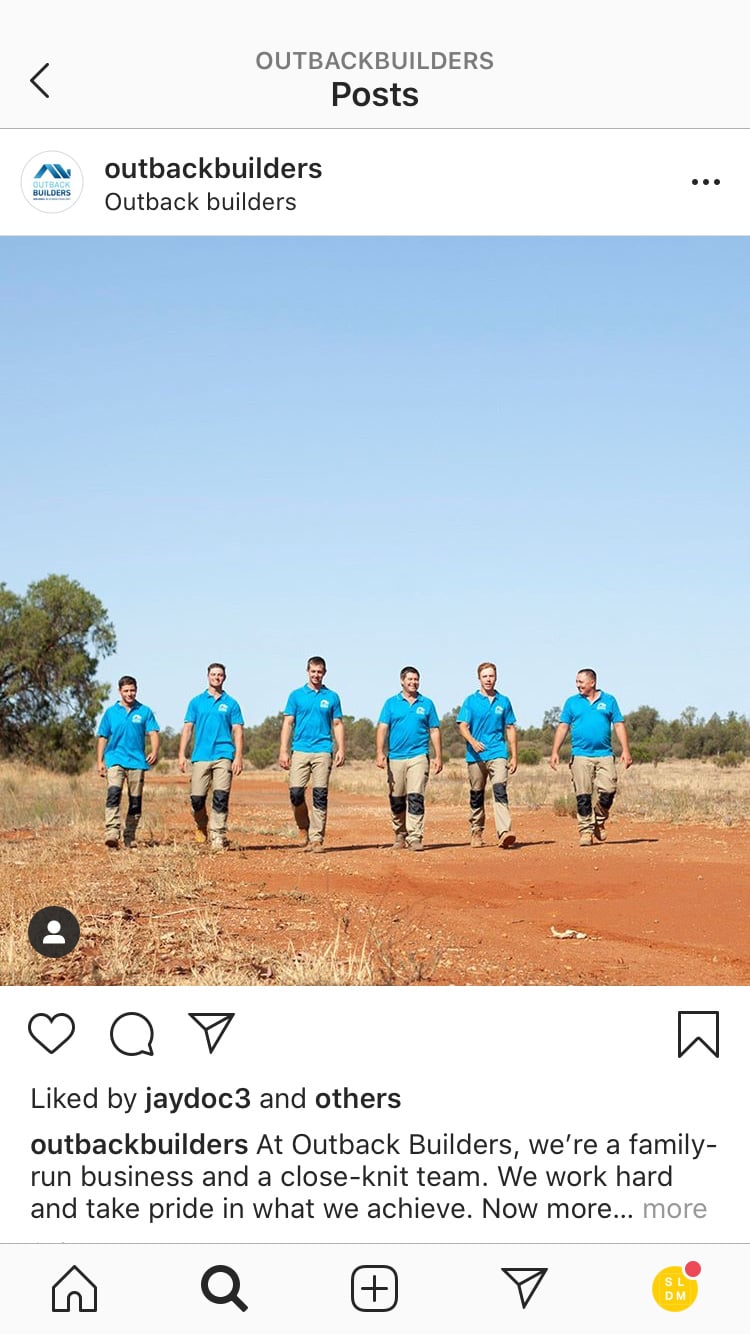This screenshot has height=1334, width=750.
Task: Open outbackbuilders from the caption text
Action: (138, 1144)
